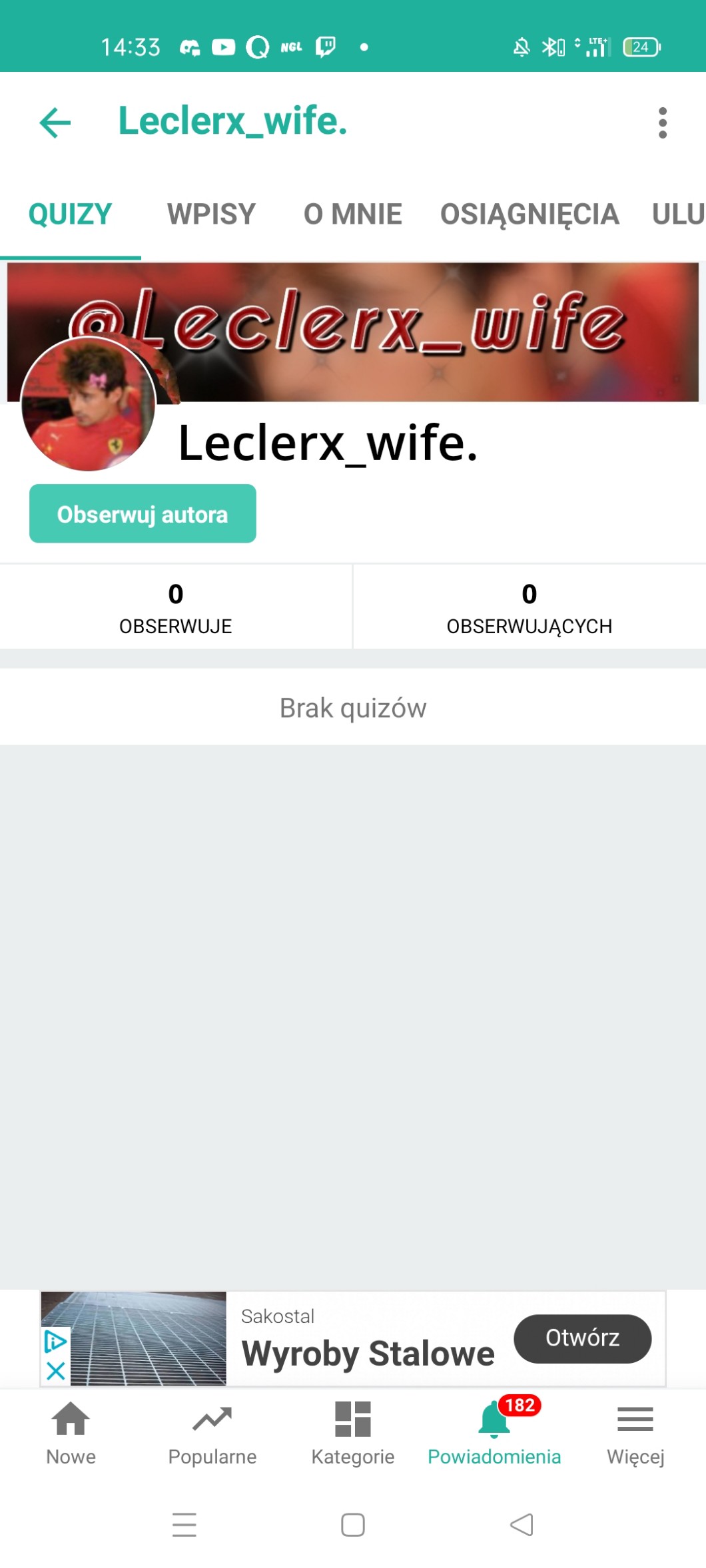Select the OSIĄGNIĘCIA tab

[529, 214]
